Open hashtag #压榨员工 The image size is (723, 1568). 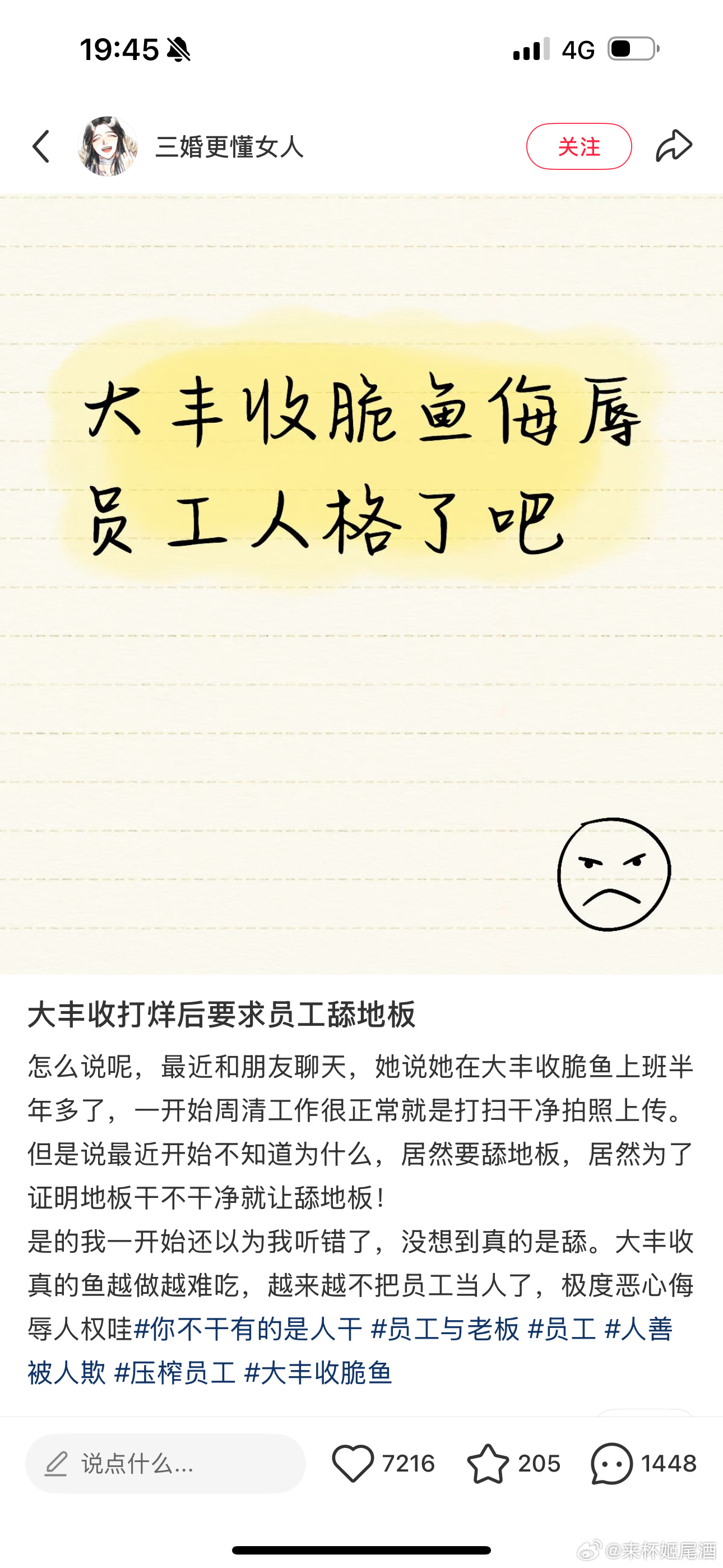(x=175, y=1373)
